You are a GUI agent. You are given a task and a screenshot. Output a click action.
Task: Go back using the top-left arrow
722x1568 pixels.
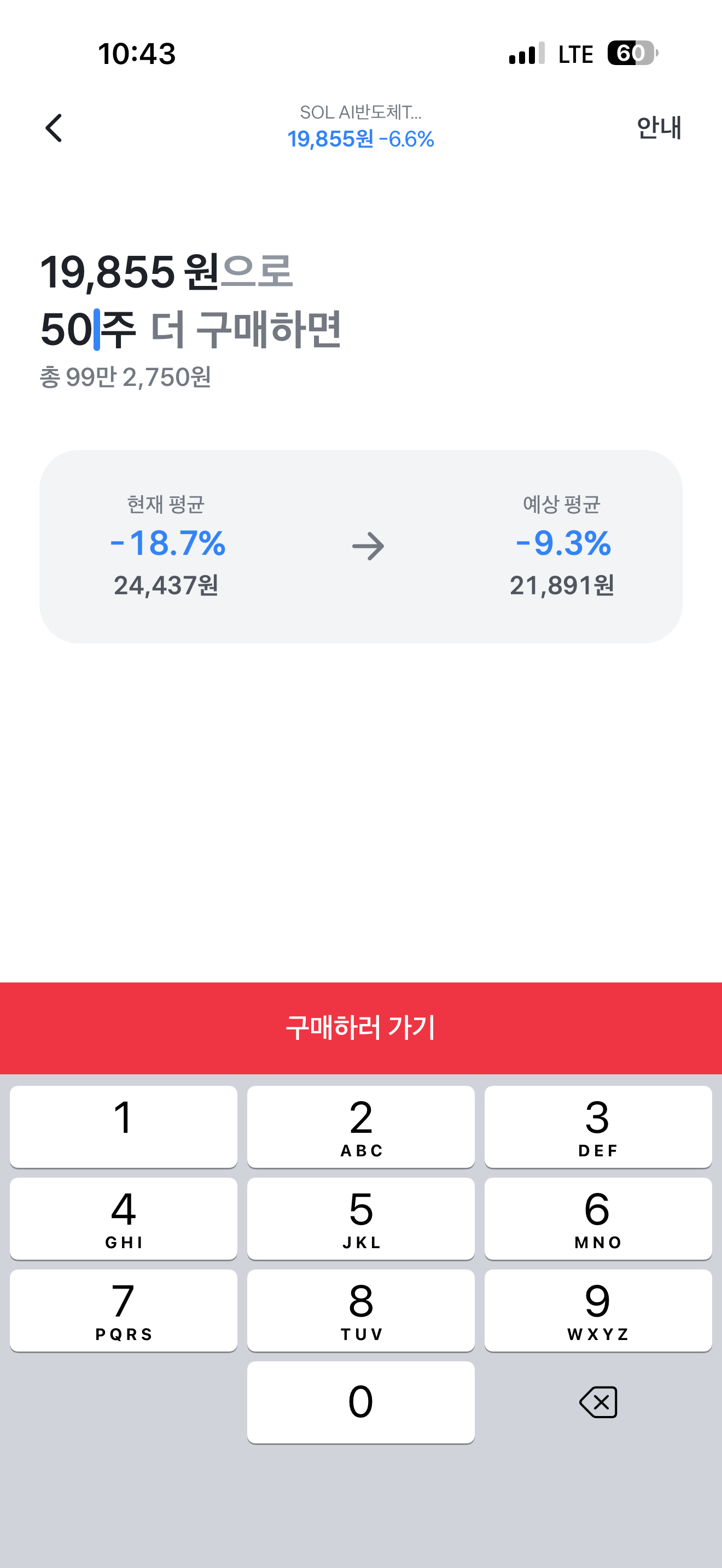click(54, 128)
